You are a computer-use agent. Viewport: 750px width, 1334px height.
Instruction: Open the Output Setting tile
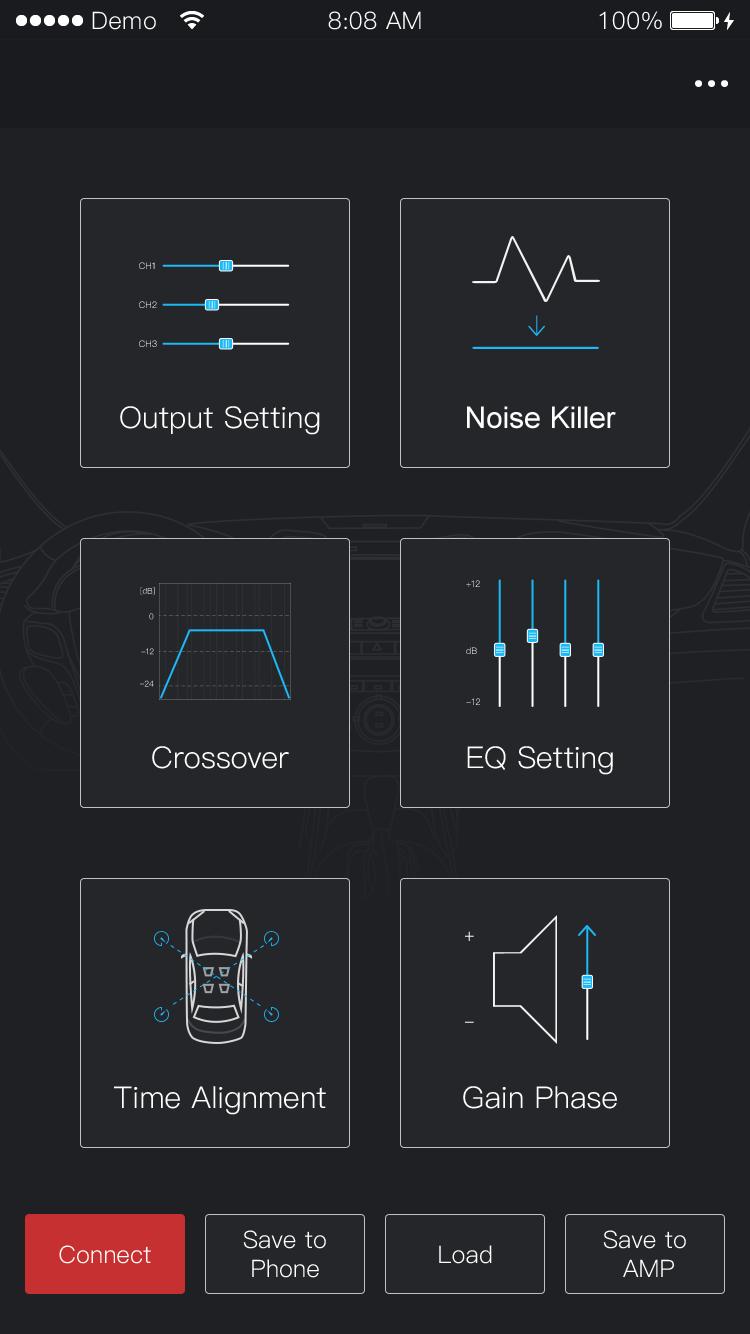[215, 333]
